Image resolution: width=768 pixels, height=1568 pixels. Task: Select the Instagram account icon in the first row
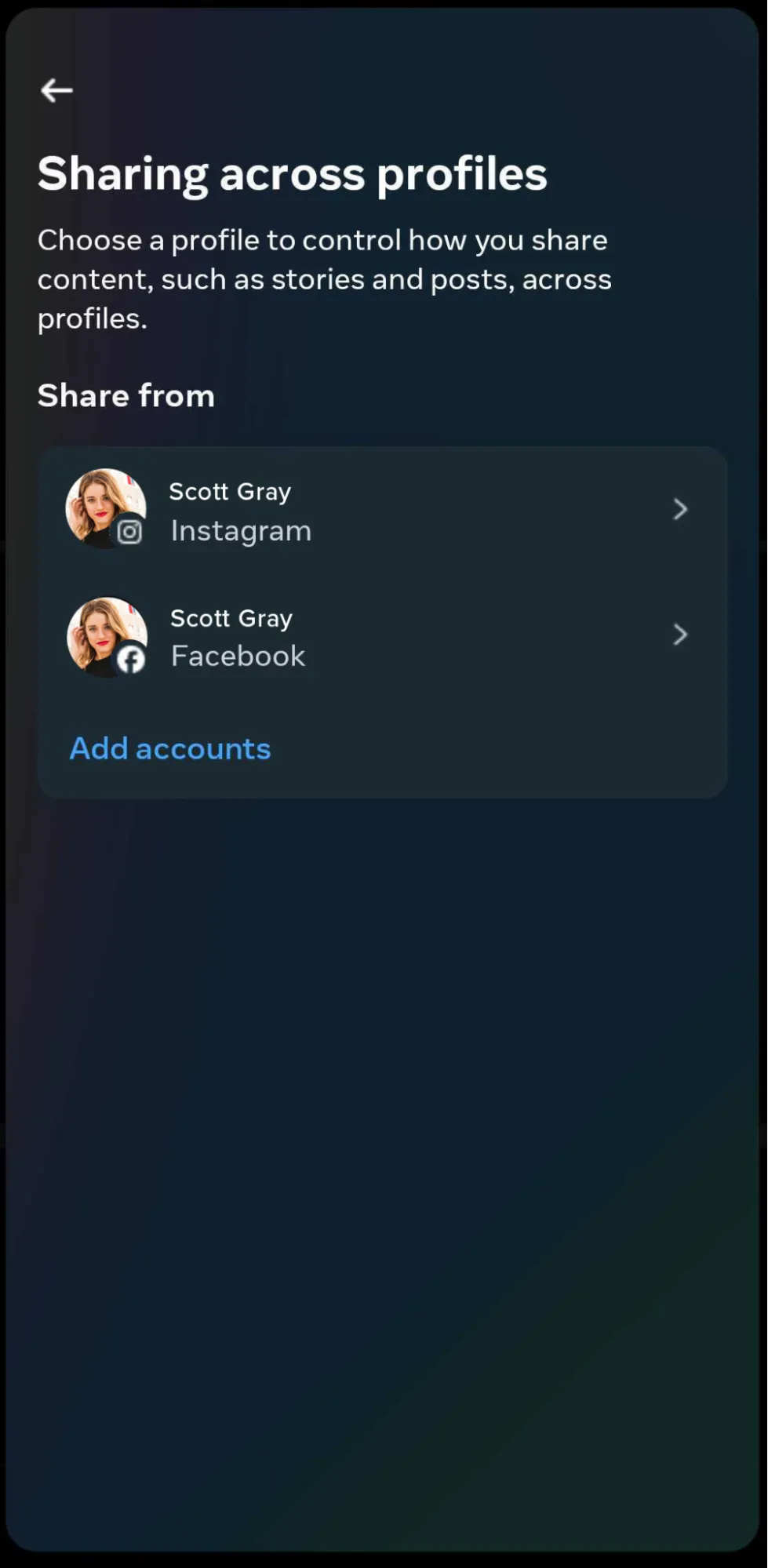point(129,532)
